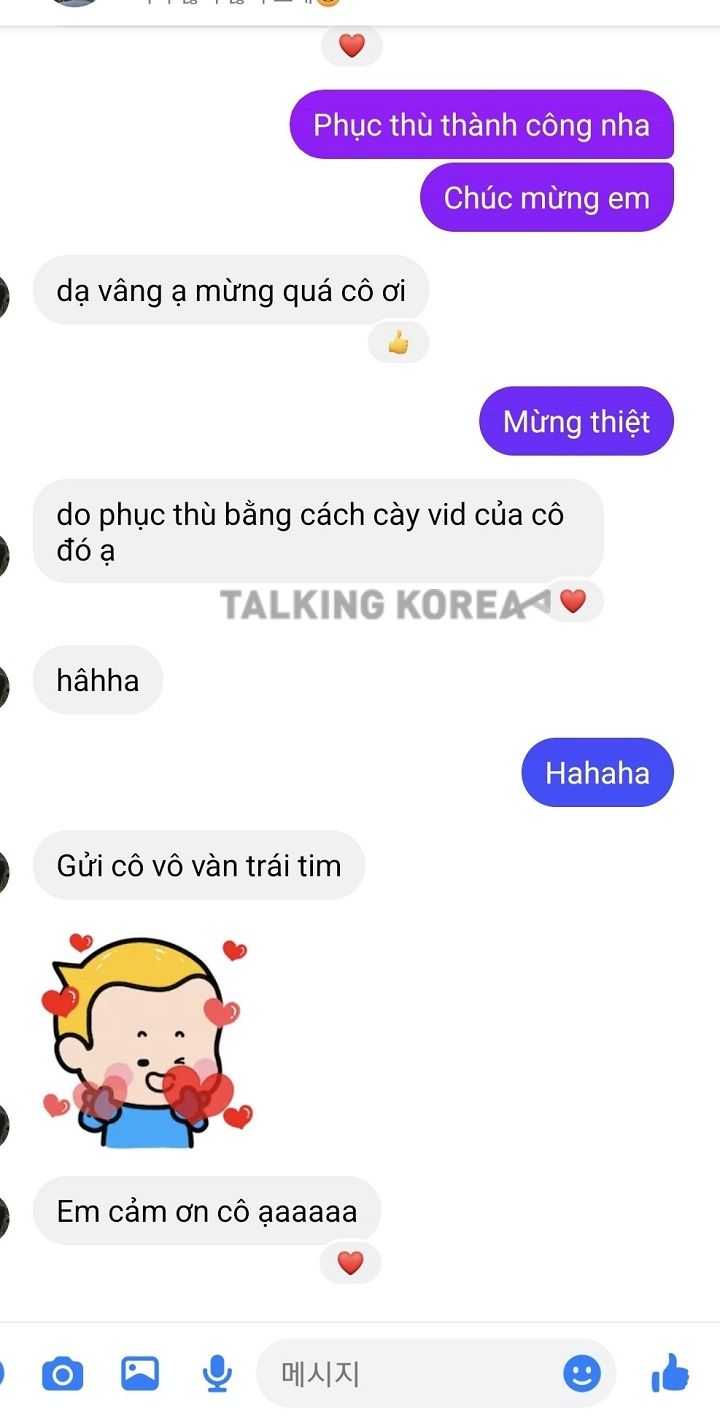View thumbs-up reaction on 'dạ vâng ạ' message
Viewport: 720px width, 1423px height.
tap(398, 344)
